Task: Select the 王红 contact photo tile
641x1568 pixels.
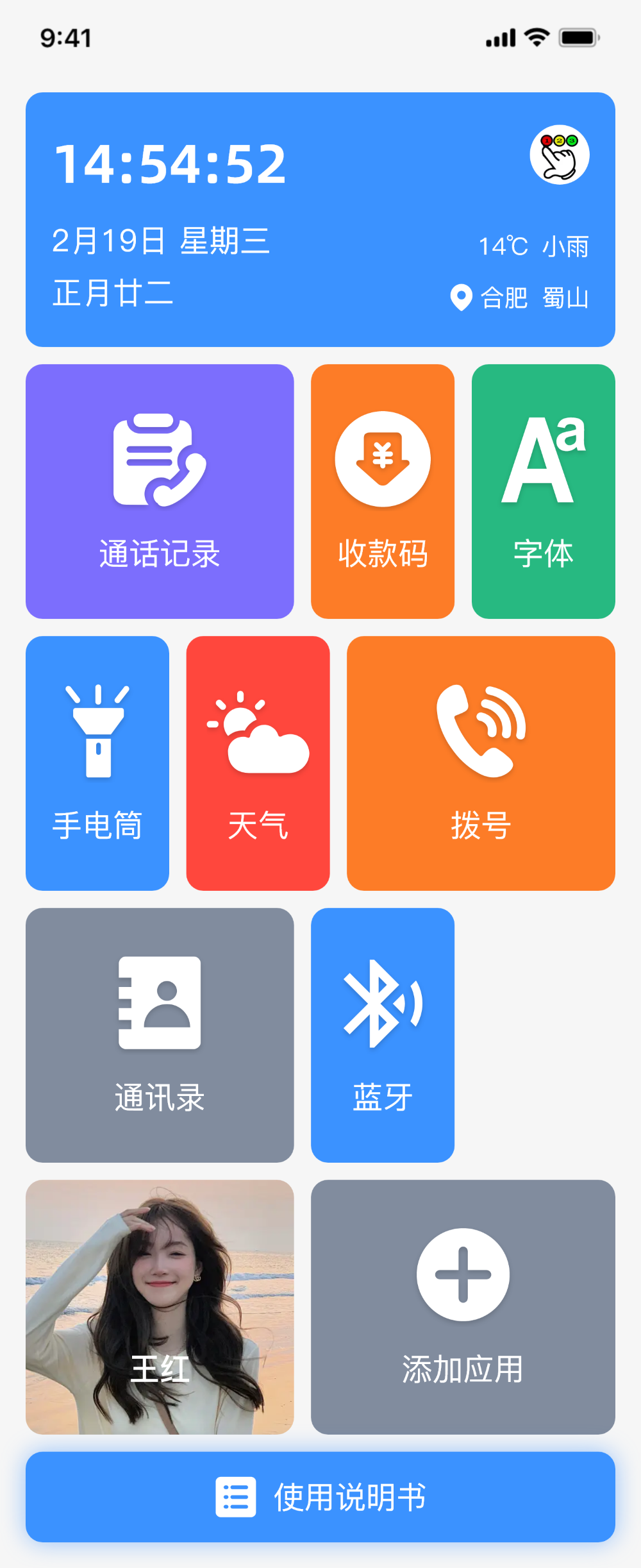Action: [x=160, y=1307]
